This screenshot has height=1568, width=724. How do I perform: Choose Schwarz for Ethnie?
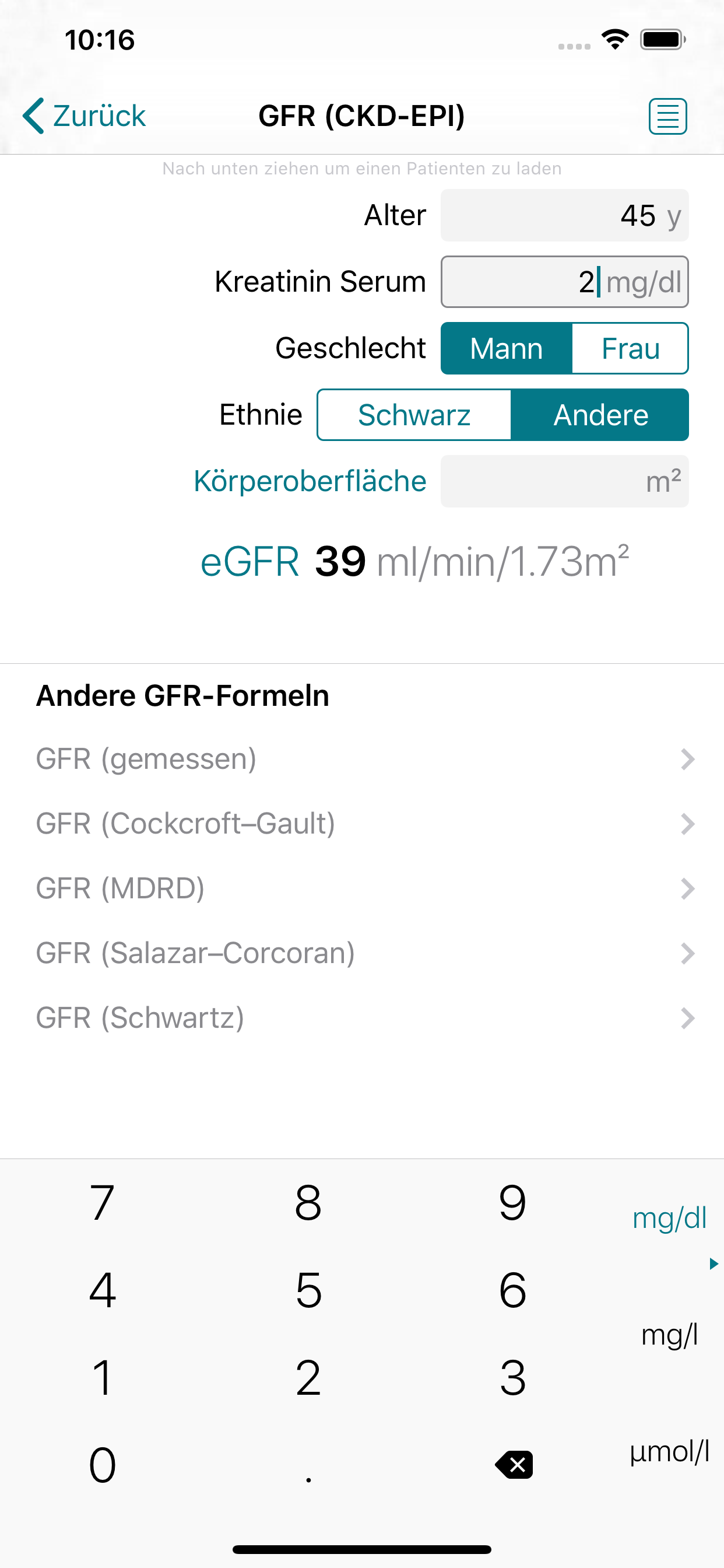(414, 415)
